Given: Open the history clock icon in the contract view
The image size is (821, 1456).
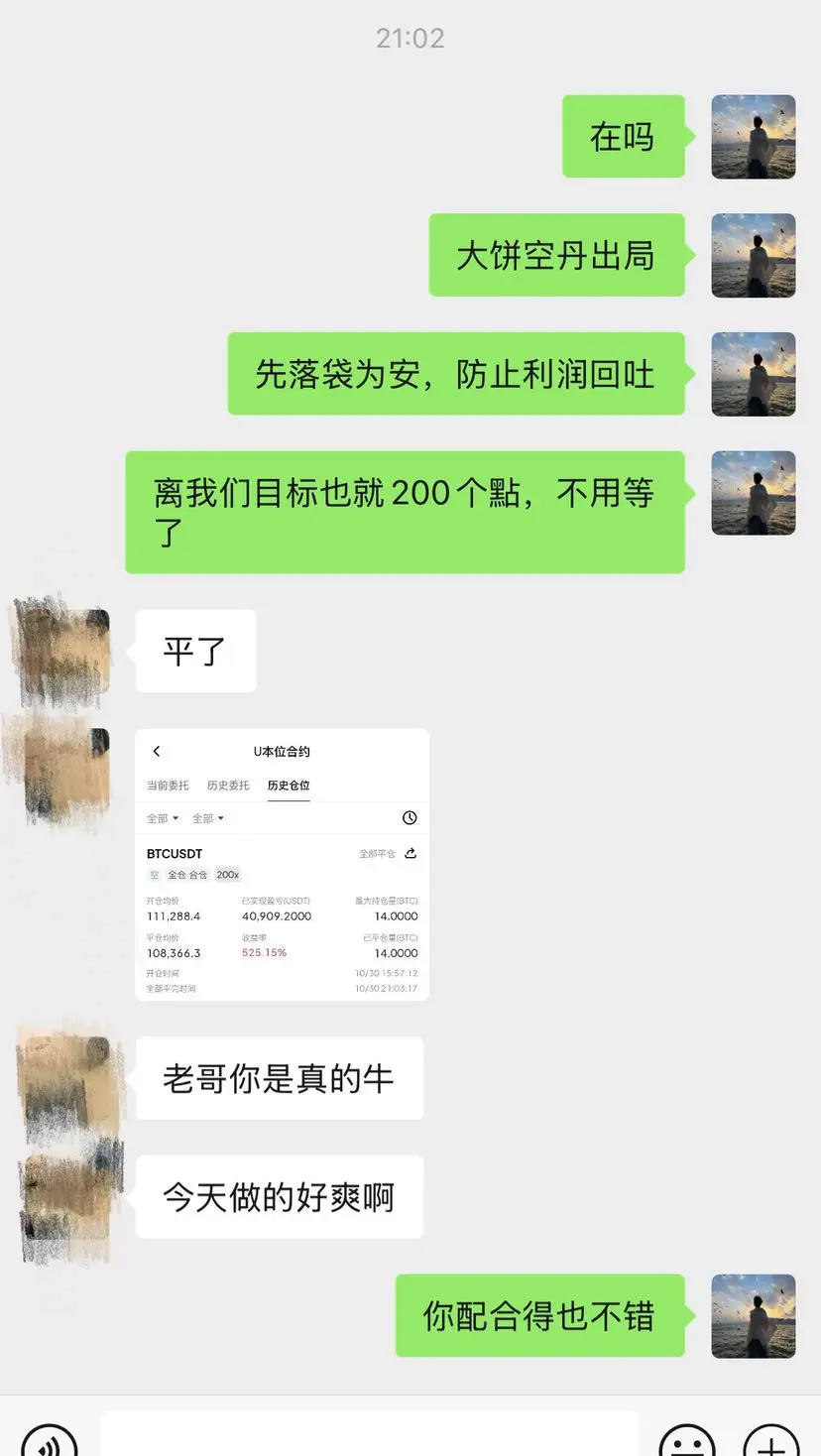Looking at the screenshot, I should tap(409, 817).
